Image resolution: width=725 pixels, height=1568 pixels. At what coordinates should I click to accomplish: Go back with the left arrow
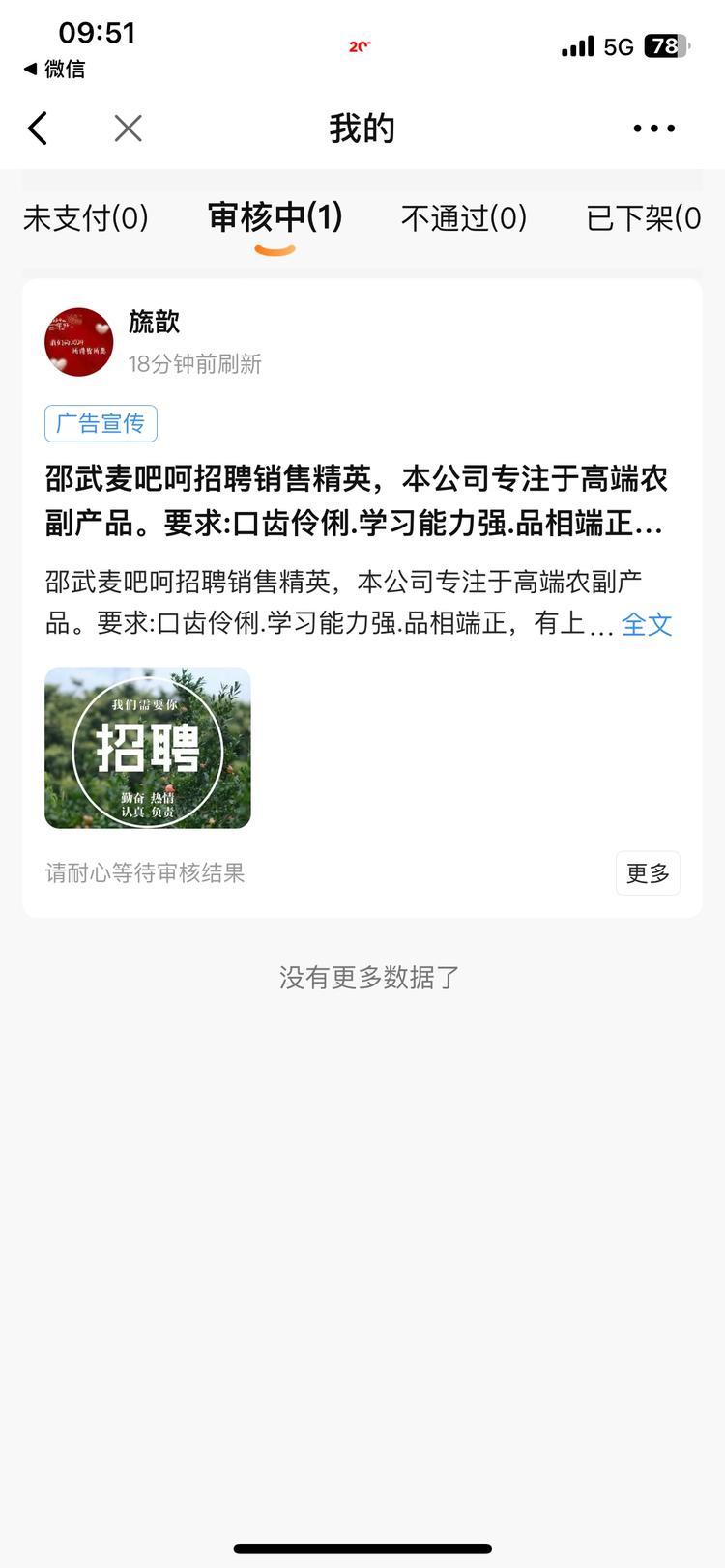point(39,128)
